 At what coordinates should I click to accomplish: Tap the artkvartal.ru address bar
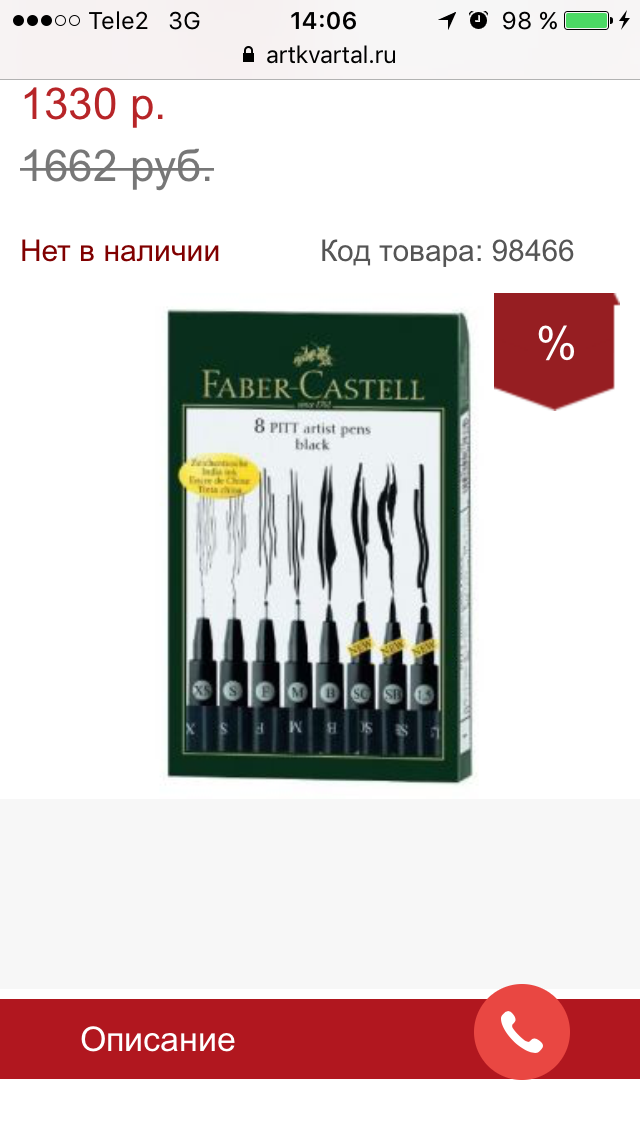click(320, 55)
